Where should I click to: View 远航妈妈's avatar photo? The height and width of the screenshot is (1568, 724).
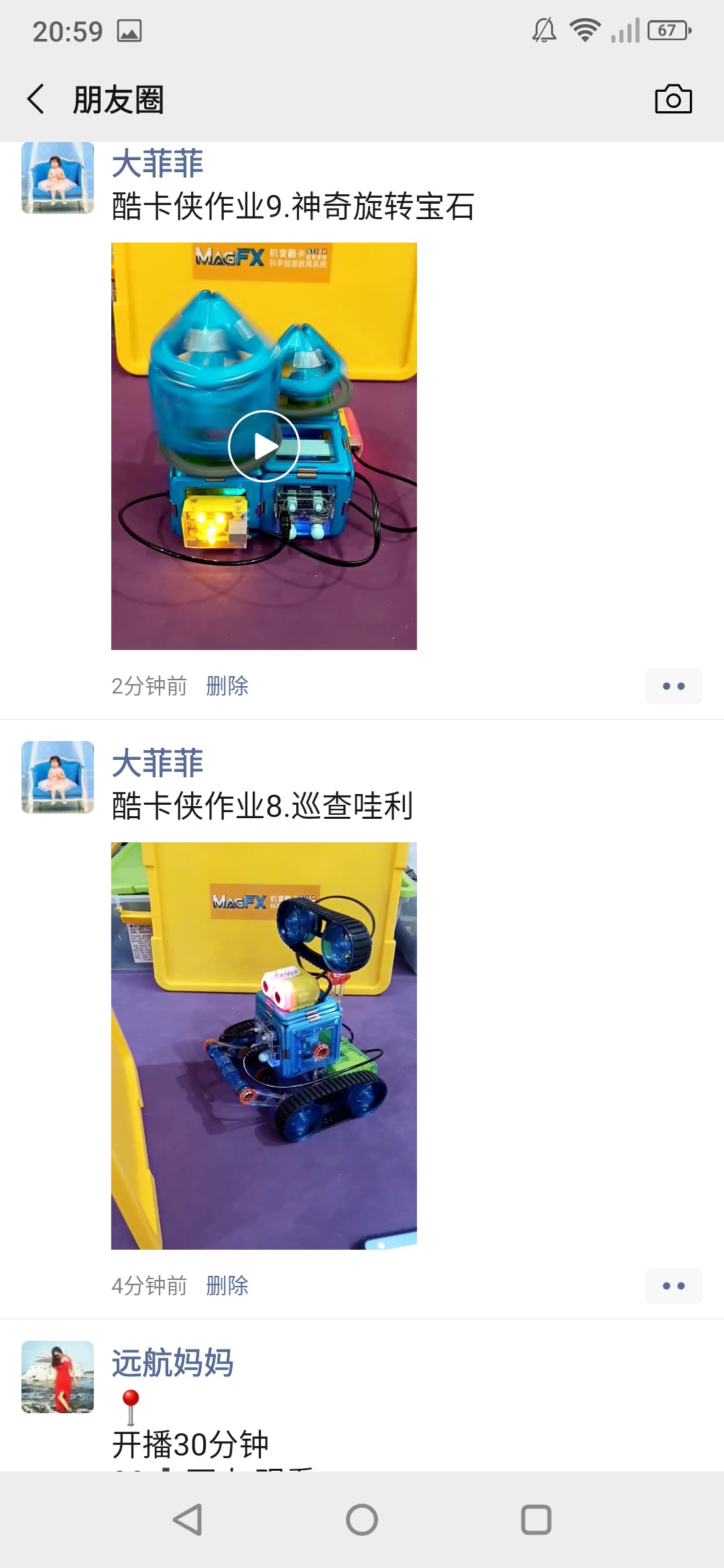tap(58, 1376)
